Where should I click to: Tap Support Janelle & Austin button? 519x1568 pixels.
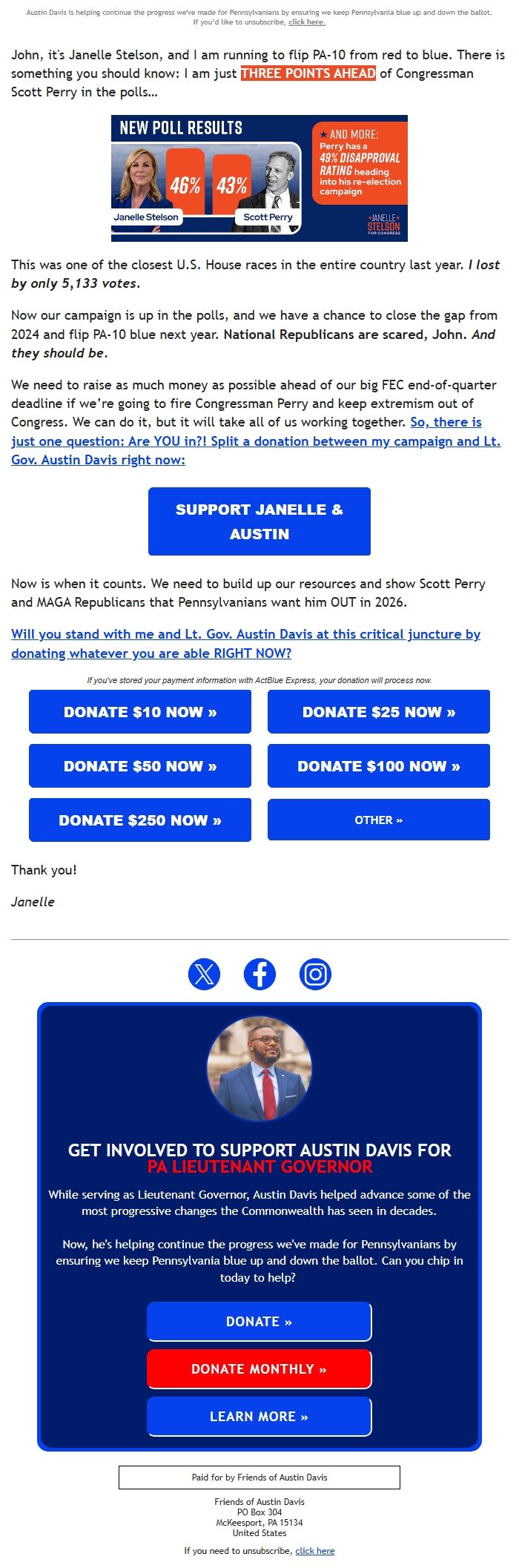[259, 521]
